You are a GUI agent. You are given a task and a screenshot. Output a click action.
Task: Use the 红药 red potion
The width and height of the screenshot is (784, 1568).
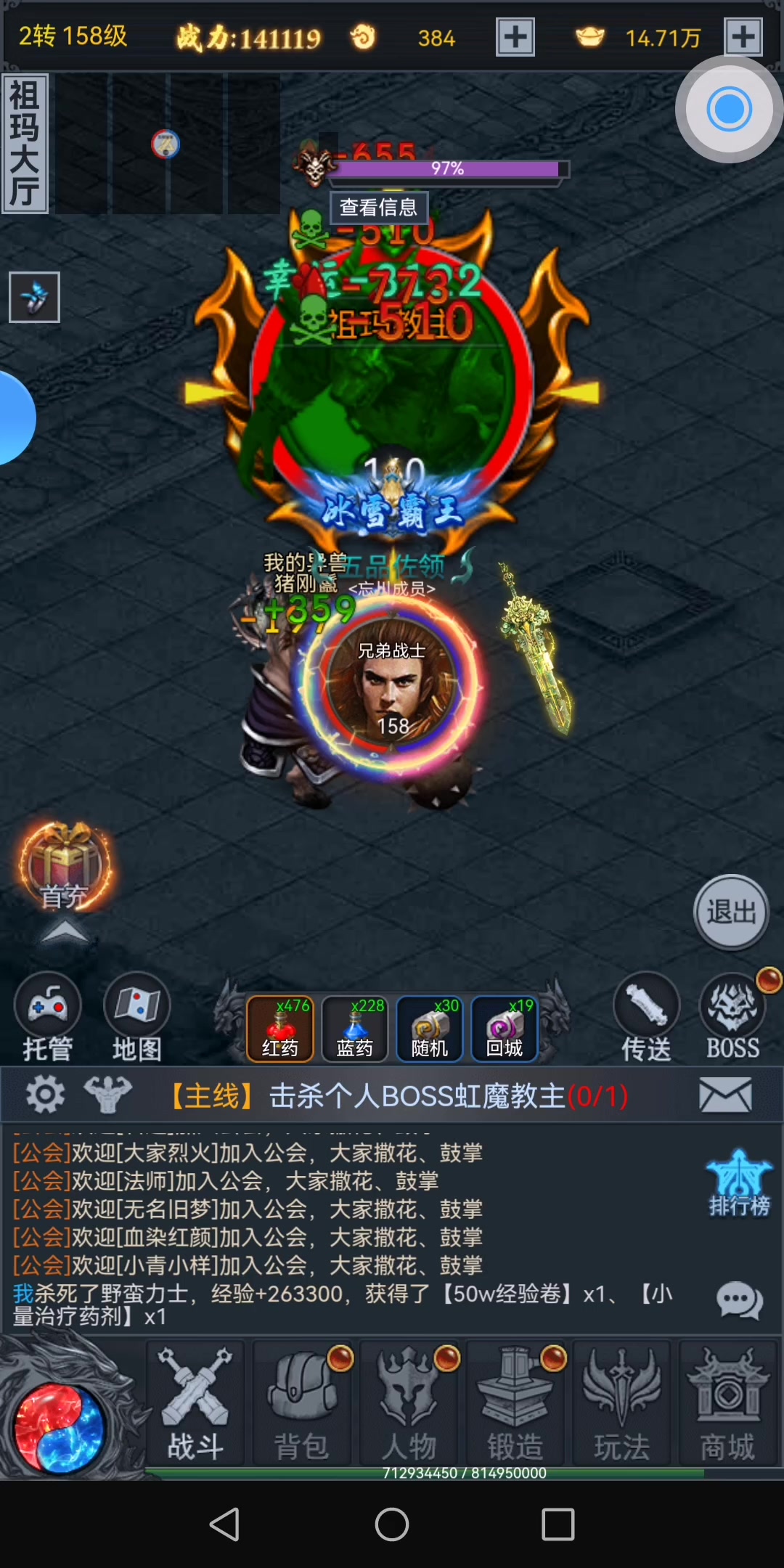(280, 1029)
